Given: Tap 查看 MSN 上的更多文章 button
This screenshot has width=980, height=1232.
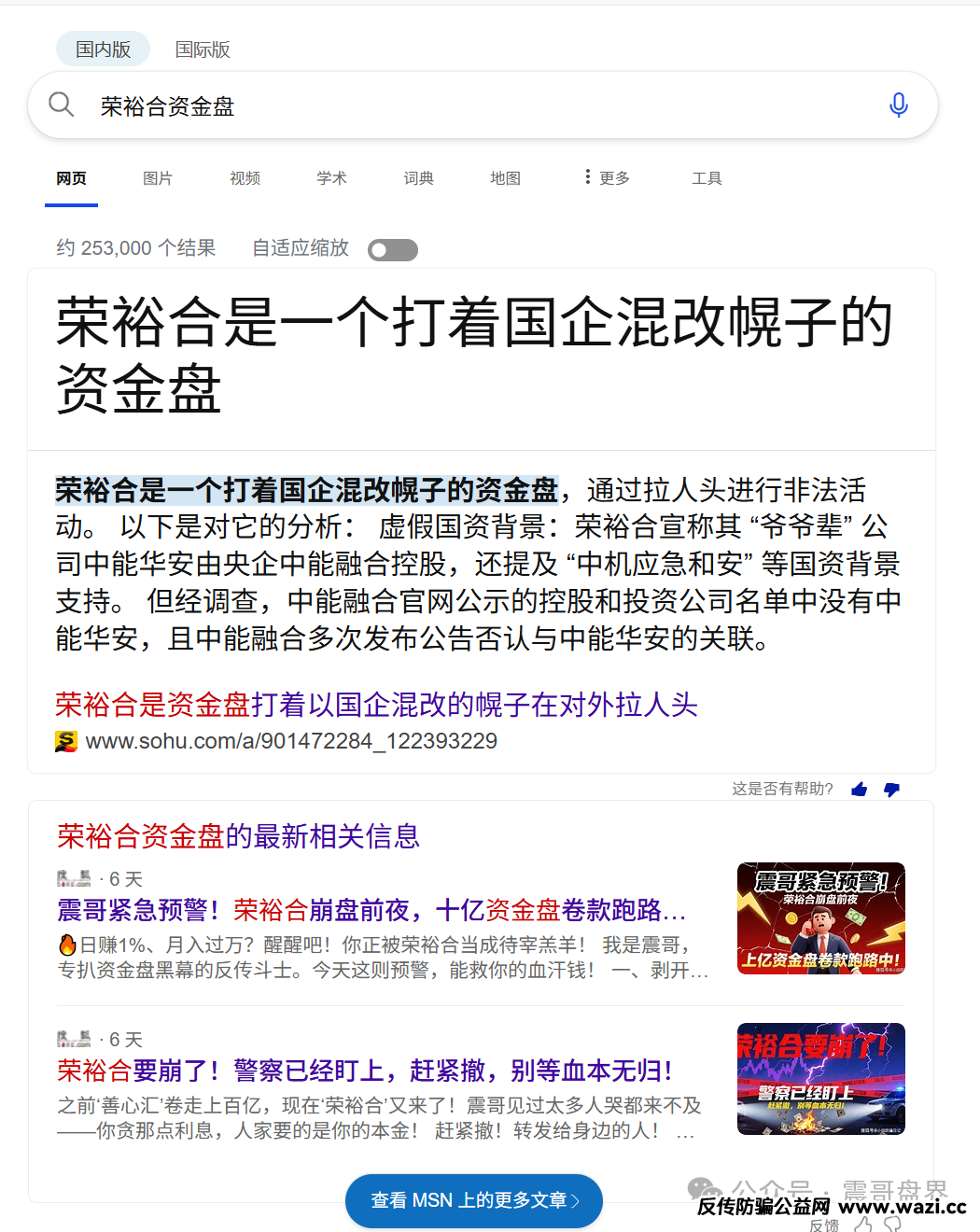Looking at the screenshot, I should [474, 1200].
